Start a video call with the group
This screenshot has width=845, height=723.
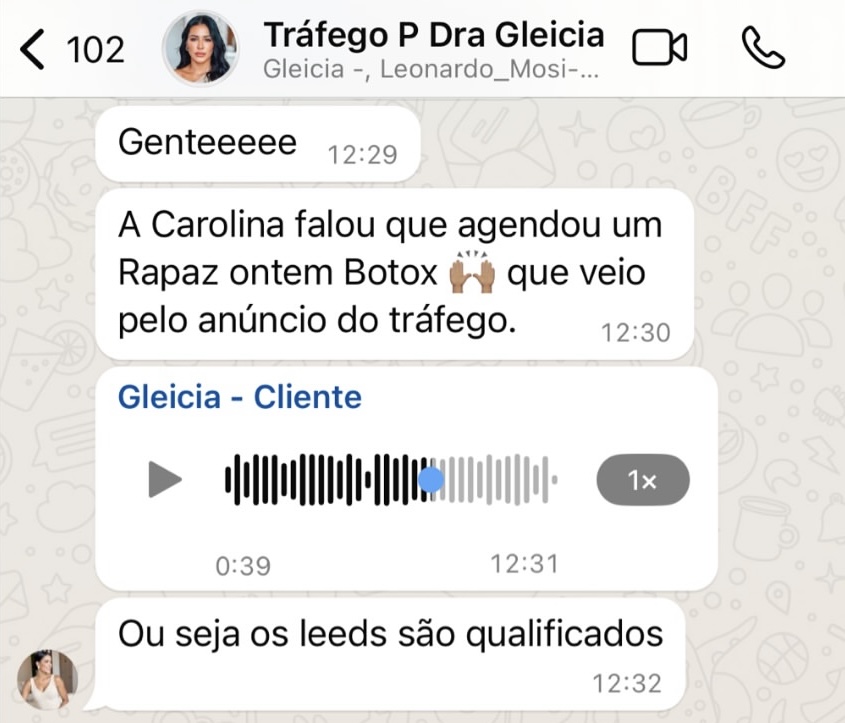tap(660, 48)
